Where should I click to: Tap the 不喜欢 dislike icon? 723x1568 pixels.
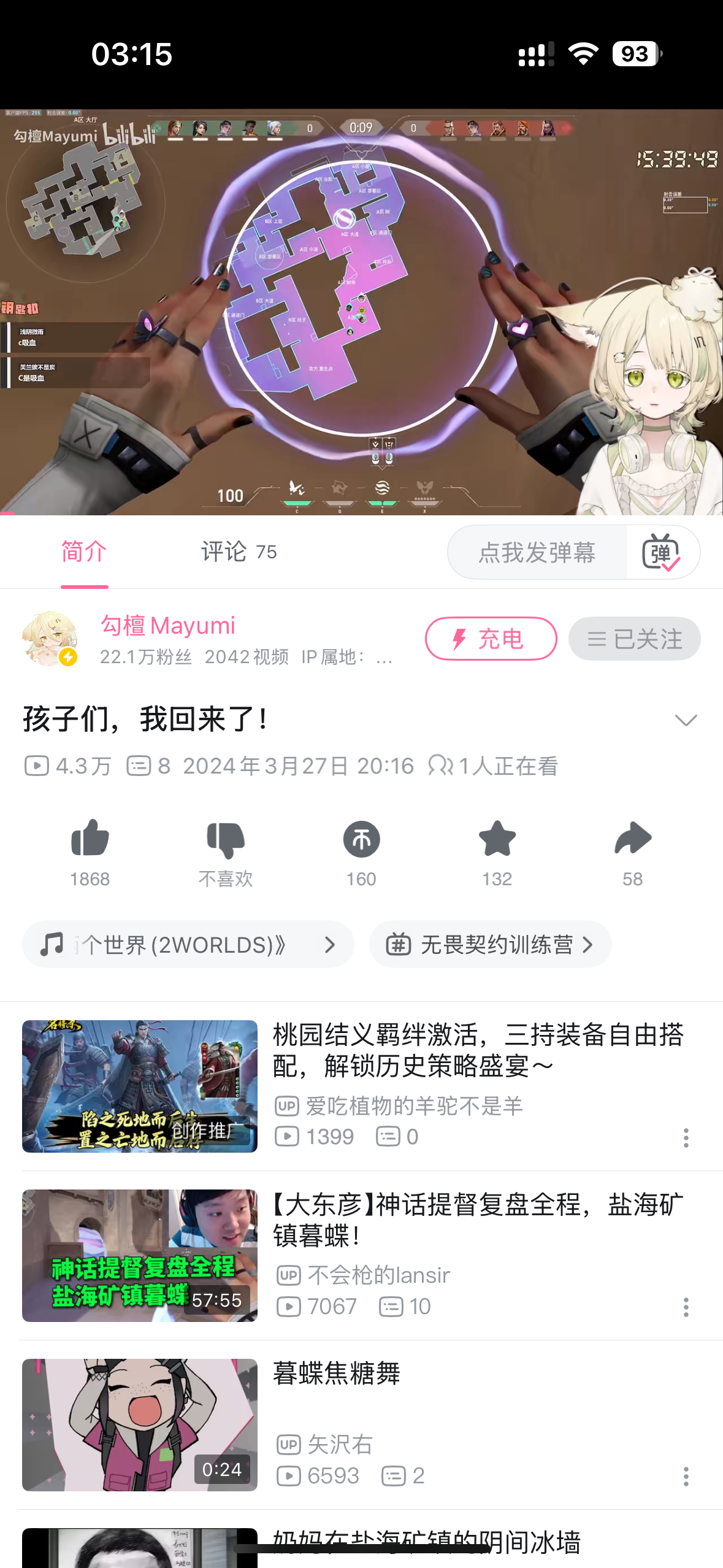coord(226,839)
